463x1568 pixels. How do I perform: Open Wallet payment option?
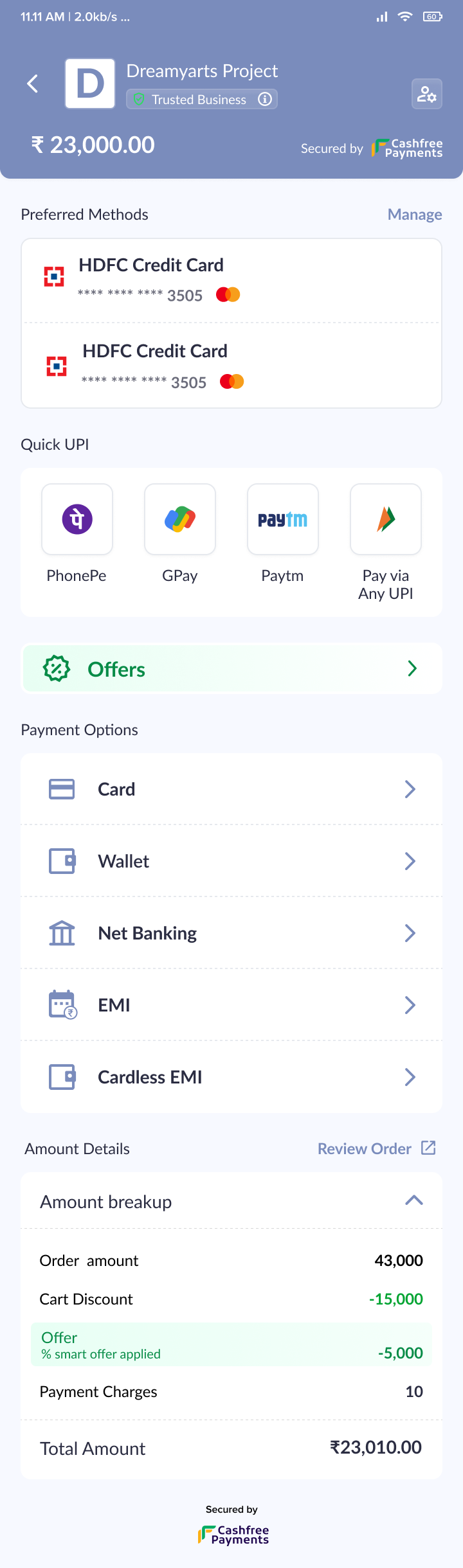(232, 861)
